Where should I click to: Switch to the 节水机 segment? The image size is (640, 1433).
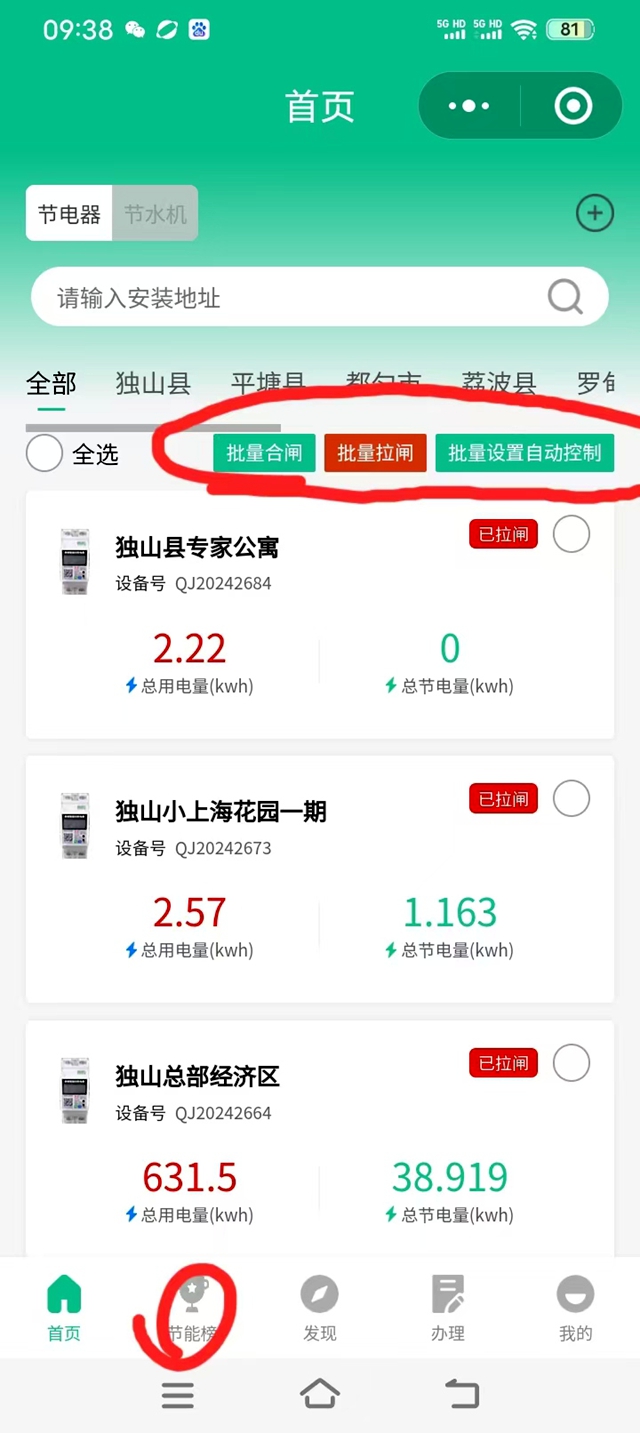[x=155, y=214]
